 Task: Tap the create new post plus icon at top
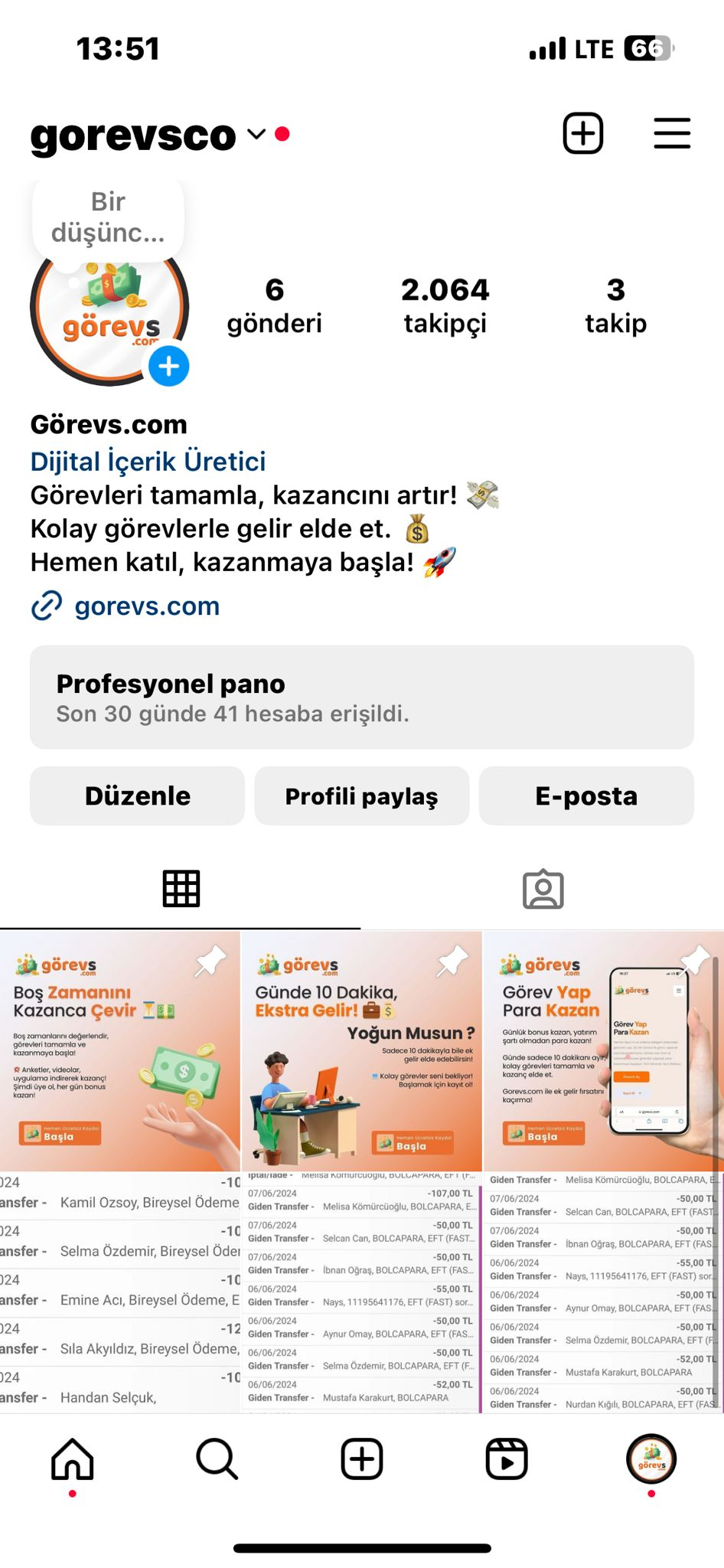(583, 133)
